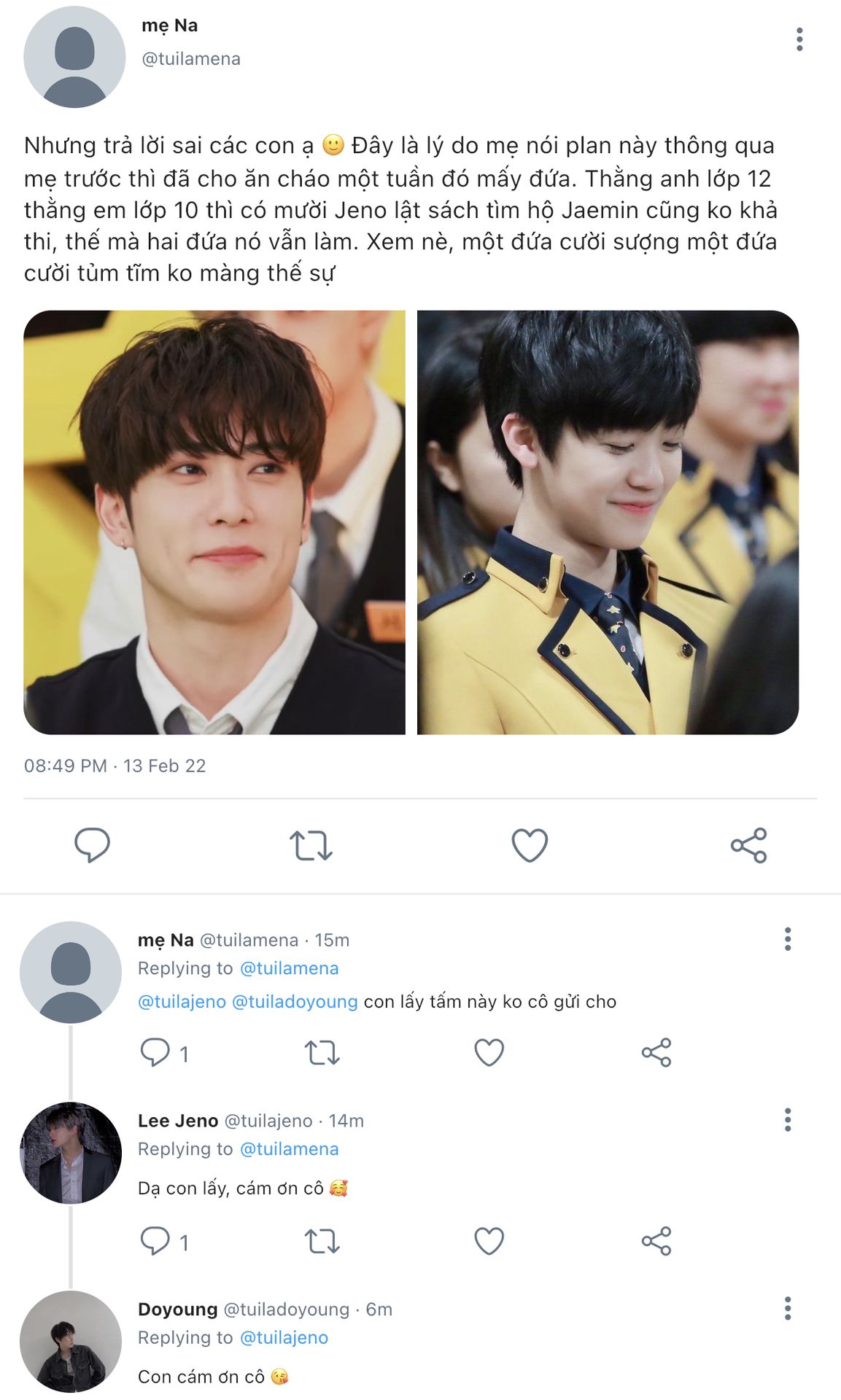Retweet Lee Jeno's reply
841x1400 pixels.
[x=322, y=1241]
